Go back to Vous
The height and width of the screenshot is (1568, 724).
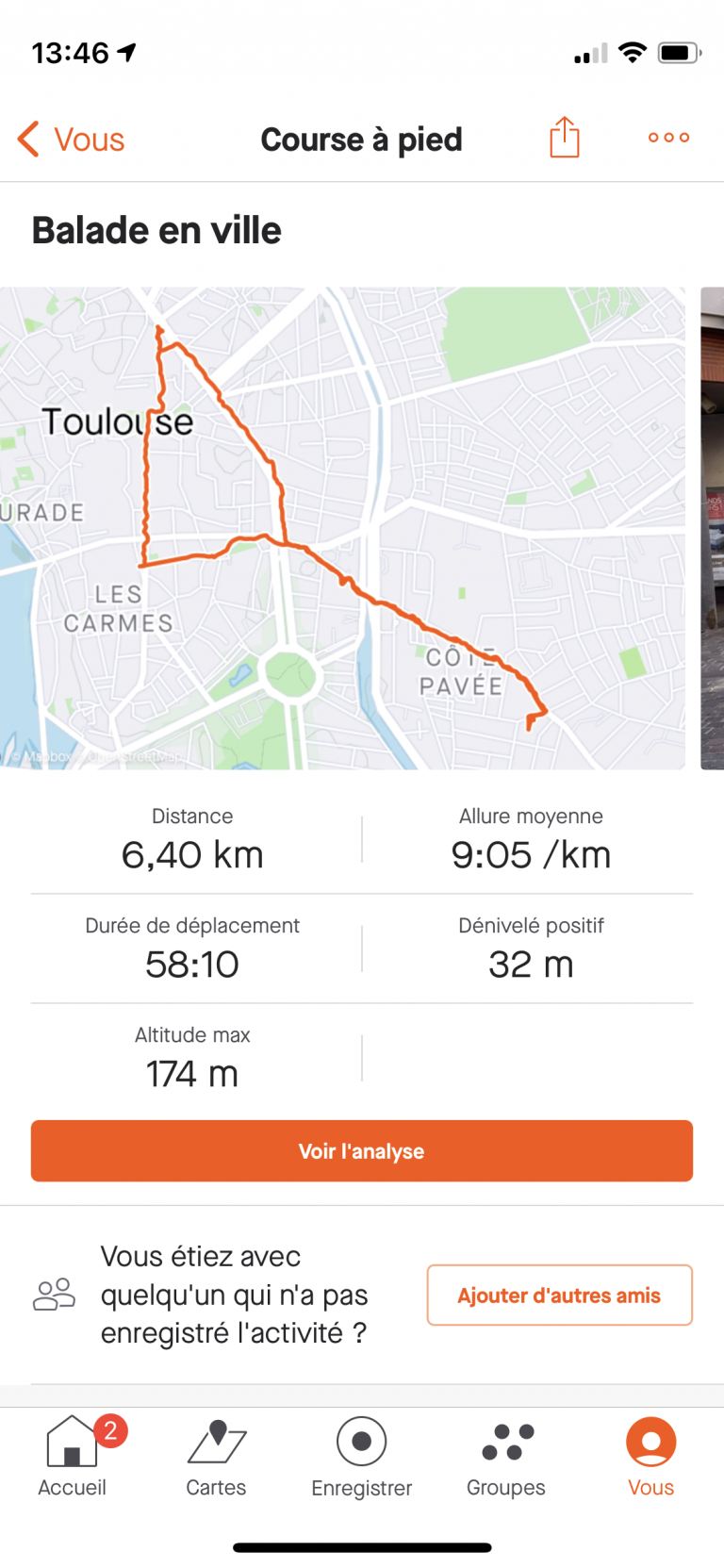tap(71, 140)
